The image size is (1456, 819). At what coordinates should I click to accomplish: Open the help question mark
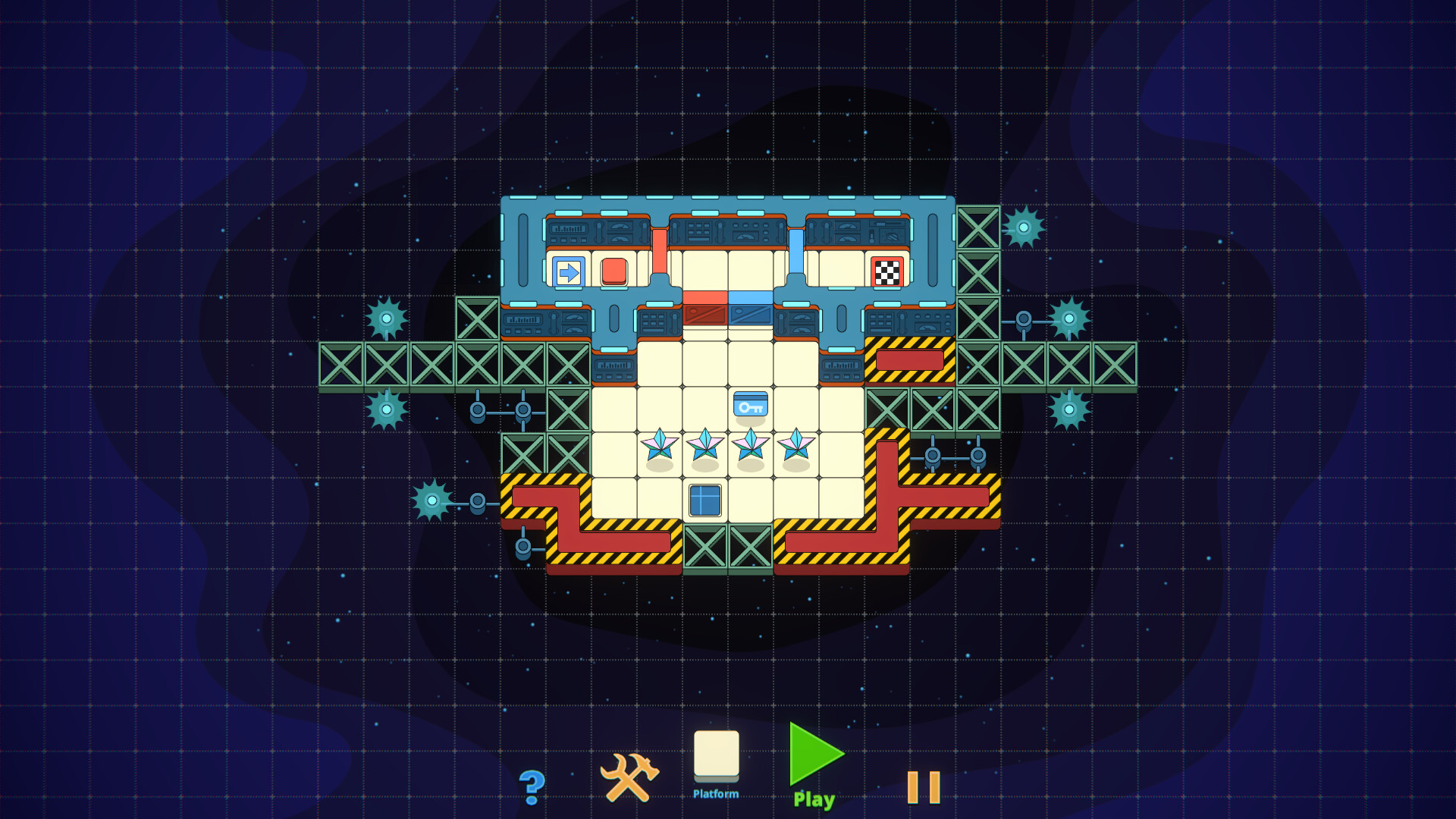532,786
